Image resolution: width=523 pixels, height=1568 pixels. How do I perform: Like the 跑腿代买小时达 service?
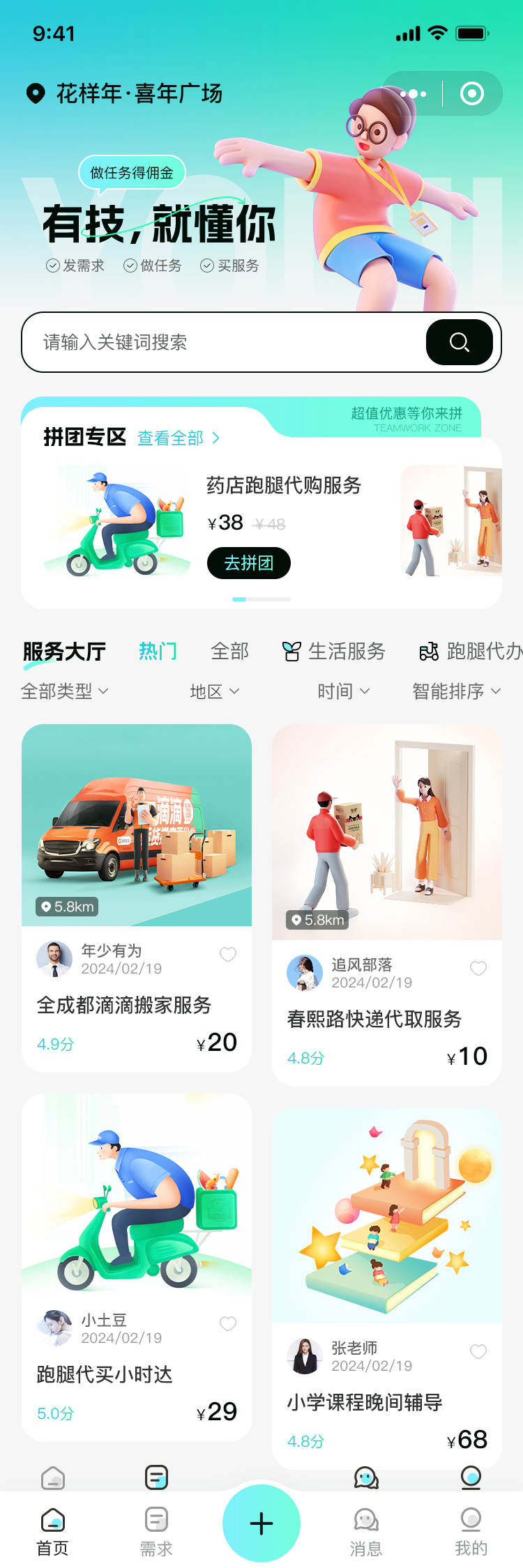click(228, 1323)
